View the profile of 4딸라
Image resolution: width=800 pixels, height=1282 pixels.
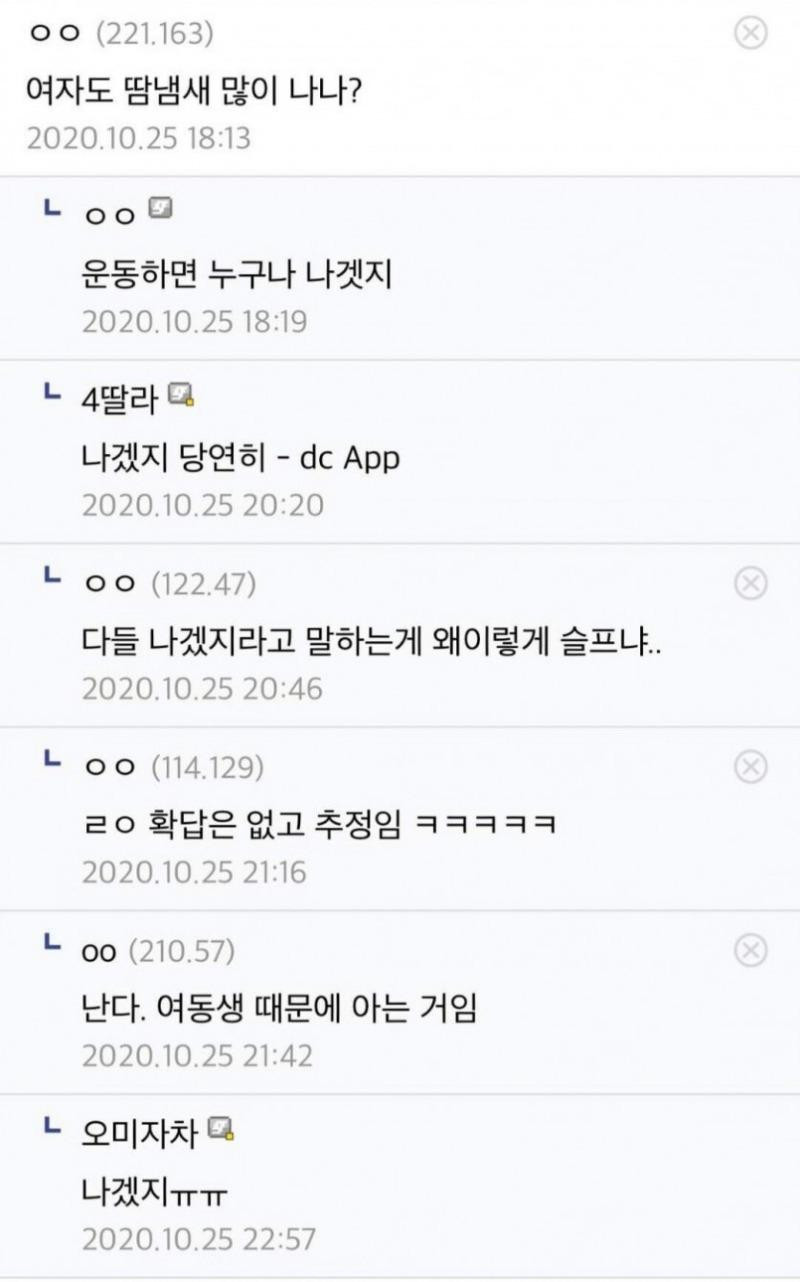(120, 398)
